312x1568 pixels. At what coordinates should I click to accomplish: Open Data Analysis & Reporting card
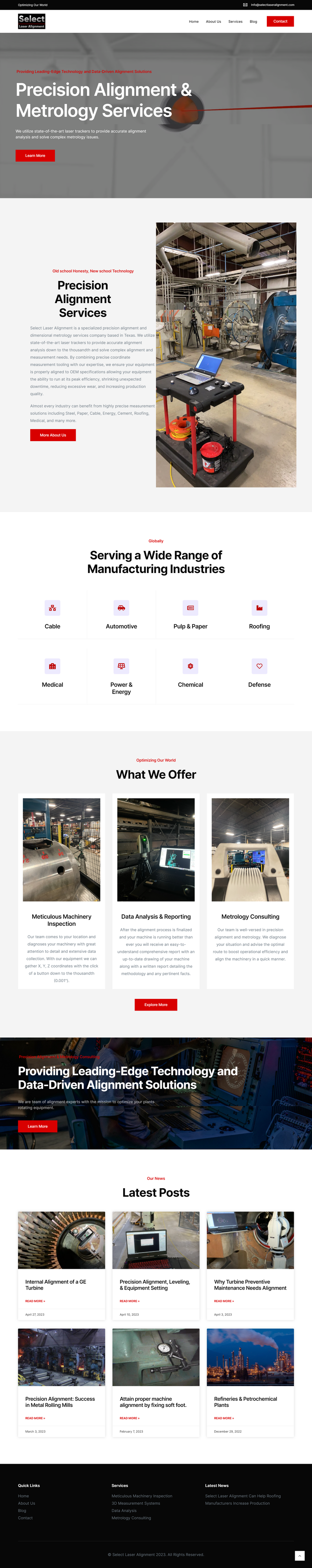click(156, 917)
